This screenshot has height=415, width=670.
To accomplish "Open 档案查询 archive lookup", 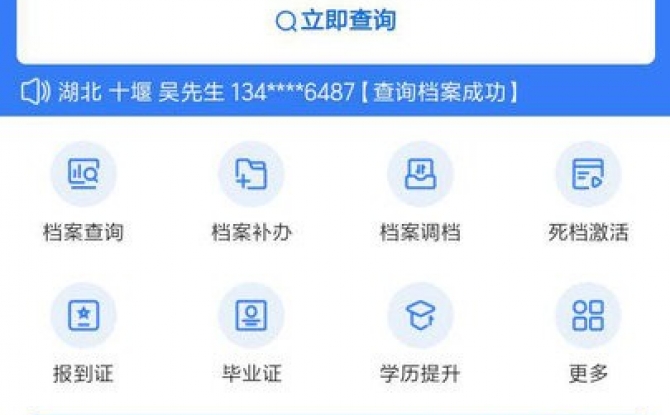I will tap(84, 176).
